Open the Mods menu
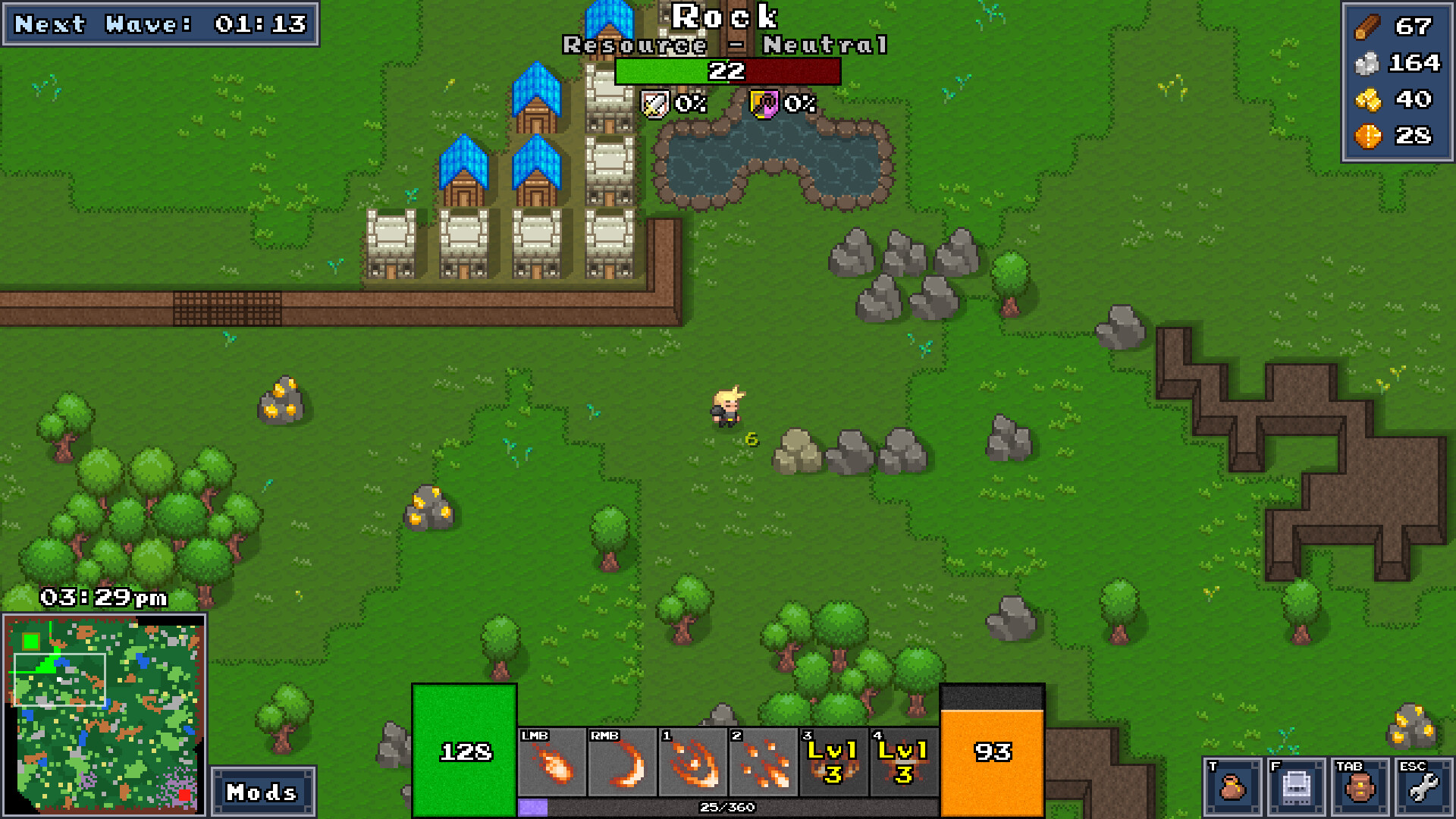Image resolution: width=1456 pixels, height=819 pixels. tap(262, 792)
